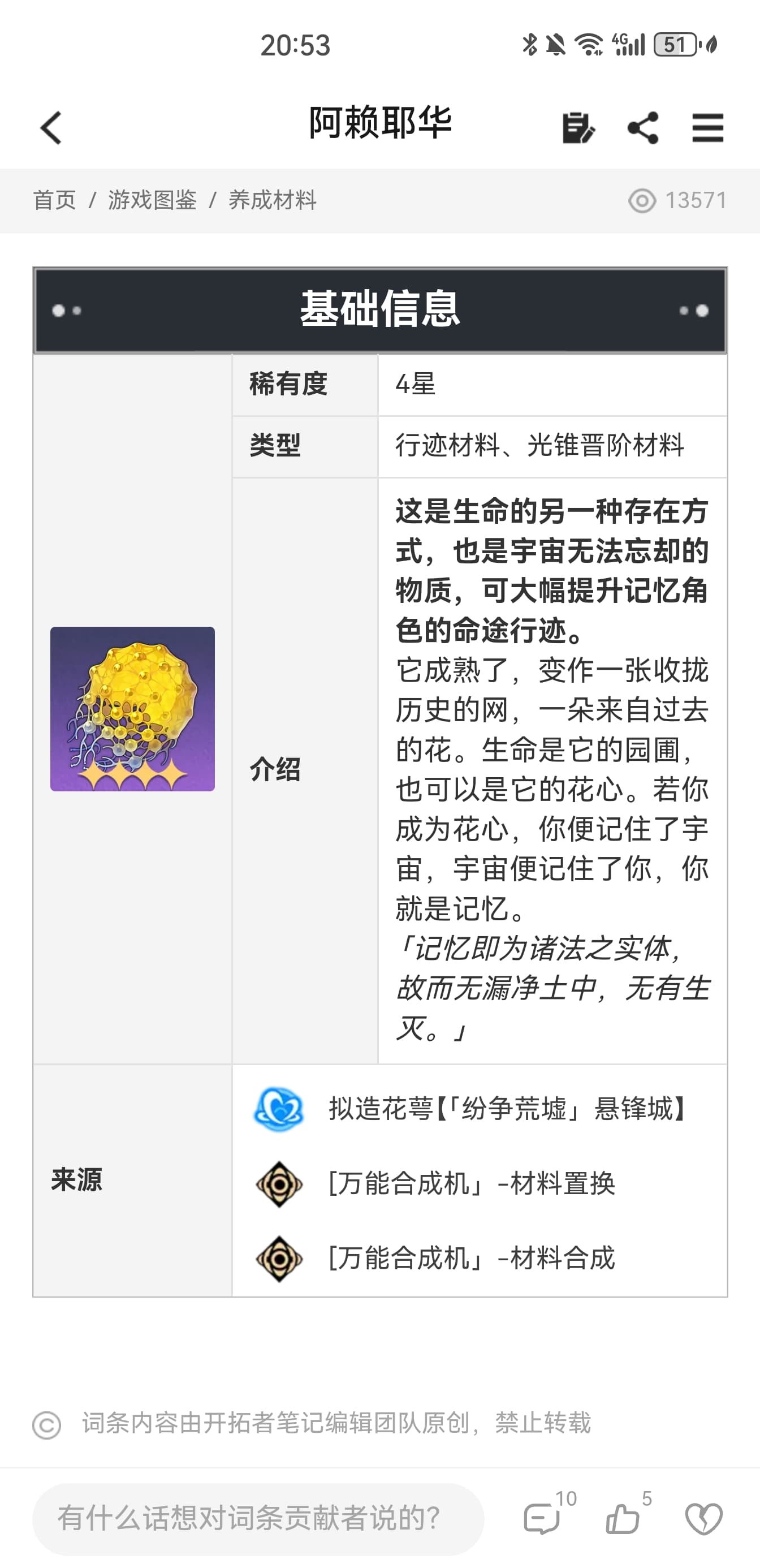The height and width of the screenshot is (1568, 760).
Task: Open source 拟造花萼【「纷争荒墟」悬锋城】
Action: (508, 1109)
